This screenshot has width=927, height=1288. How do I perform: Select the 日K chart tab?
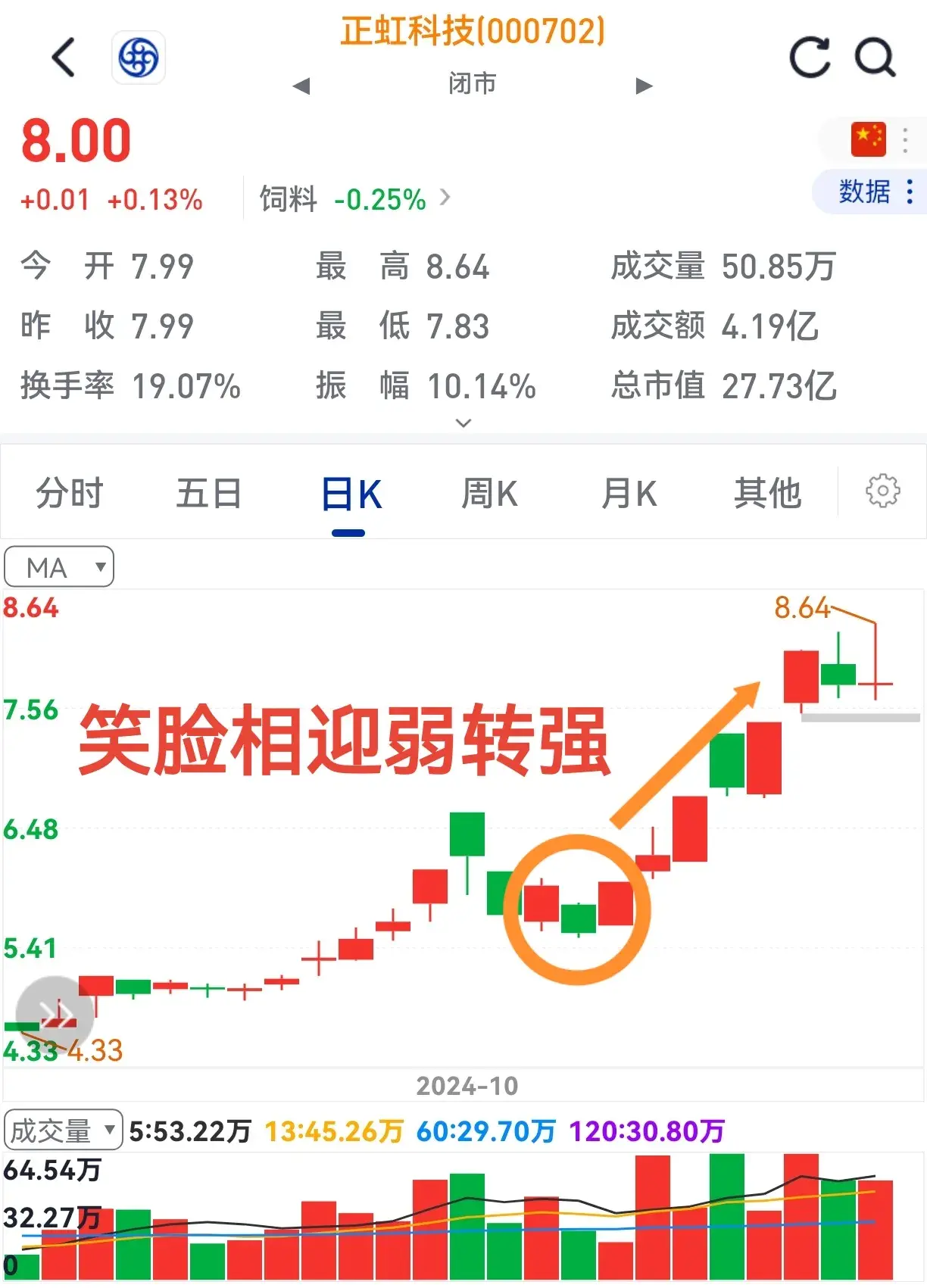tap(351, 494)
